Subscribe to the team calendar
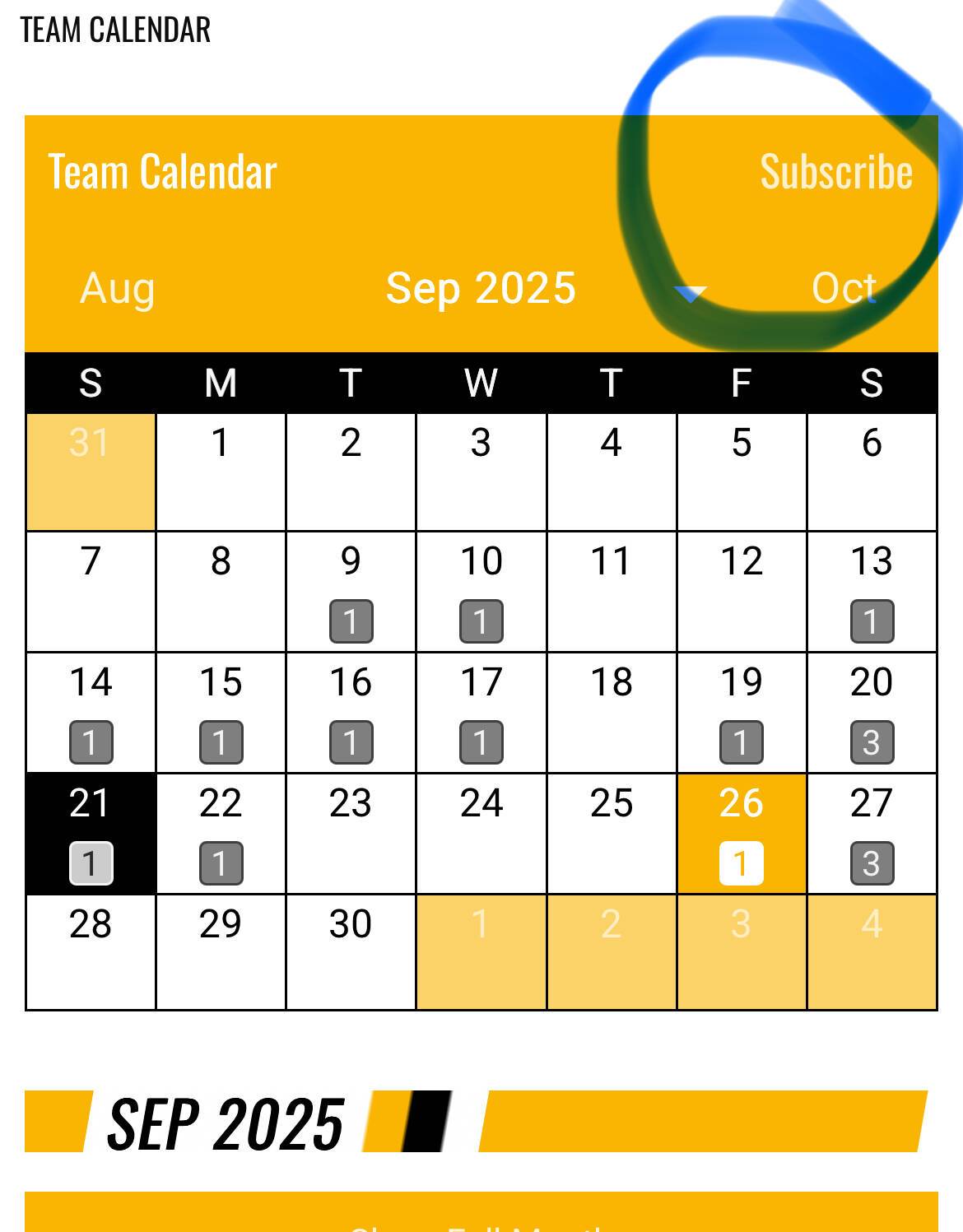 tap(835, 171)
